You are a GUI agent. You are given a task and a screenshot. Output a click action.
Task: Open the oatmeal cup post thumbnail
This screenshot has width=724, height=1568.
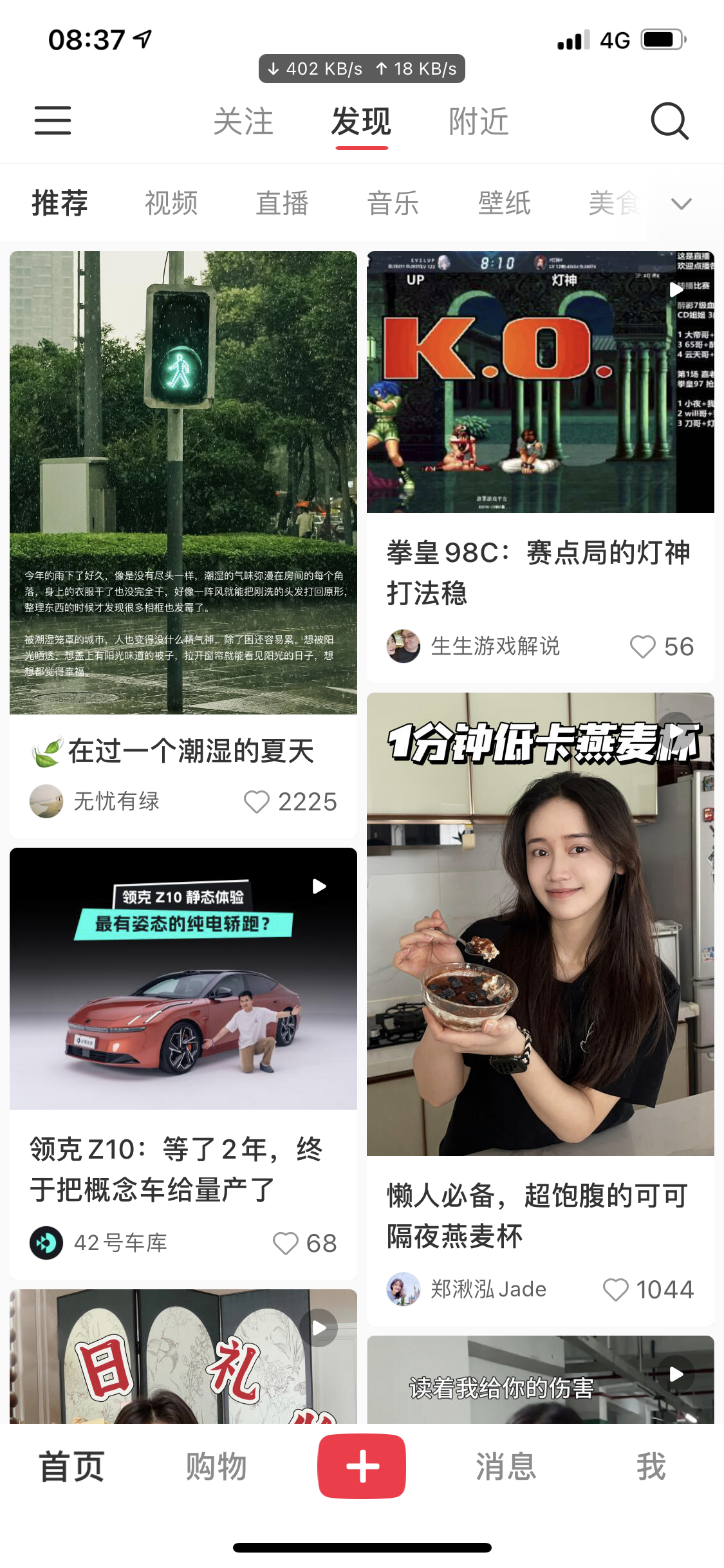click(541, 933)
